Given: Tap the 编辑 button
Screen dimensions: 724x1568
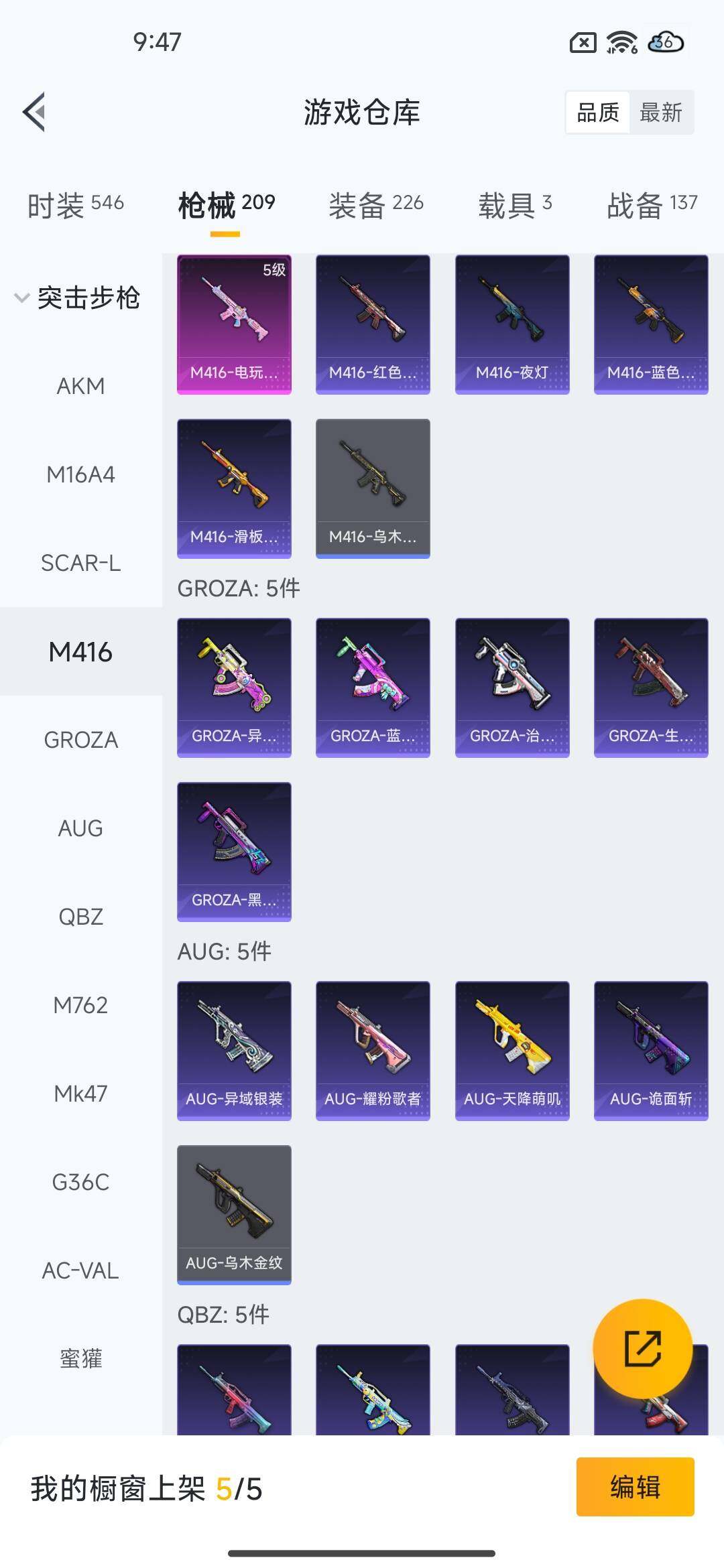Looking at the screenshot, I should 635,1486.
